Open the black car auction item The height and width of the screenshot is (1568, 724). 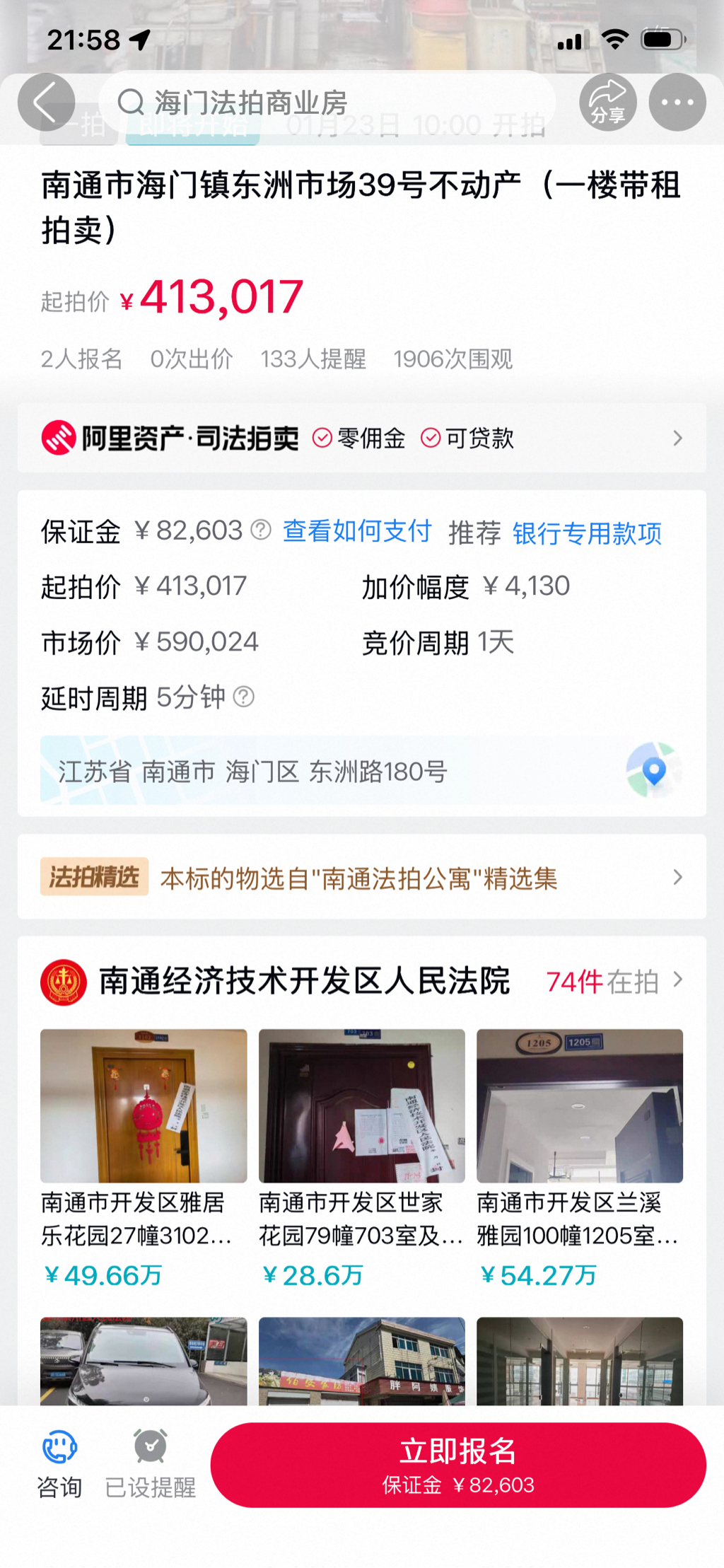(144, 1360)
